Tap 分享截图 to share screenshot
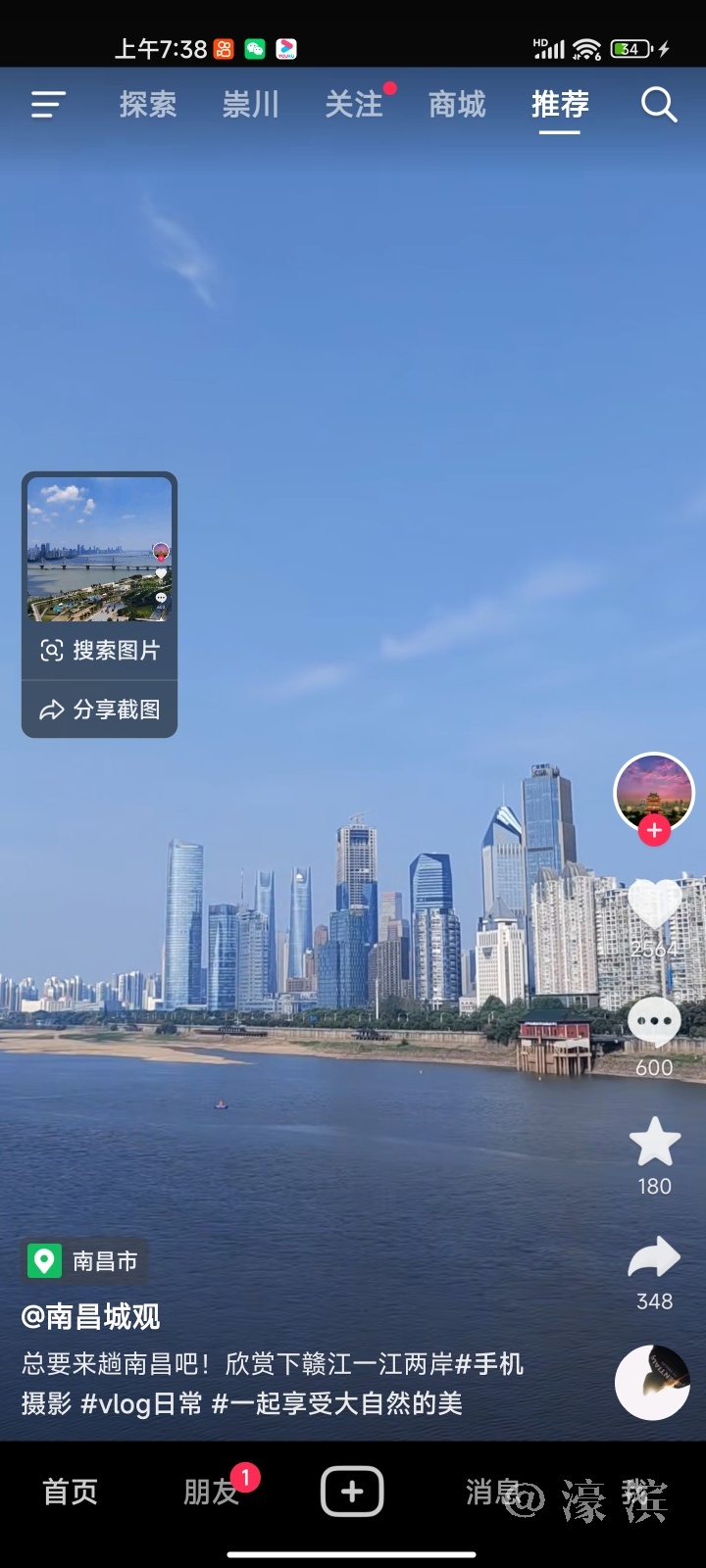This screenshot has width=706, height=1568. [100, 710]
